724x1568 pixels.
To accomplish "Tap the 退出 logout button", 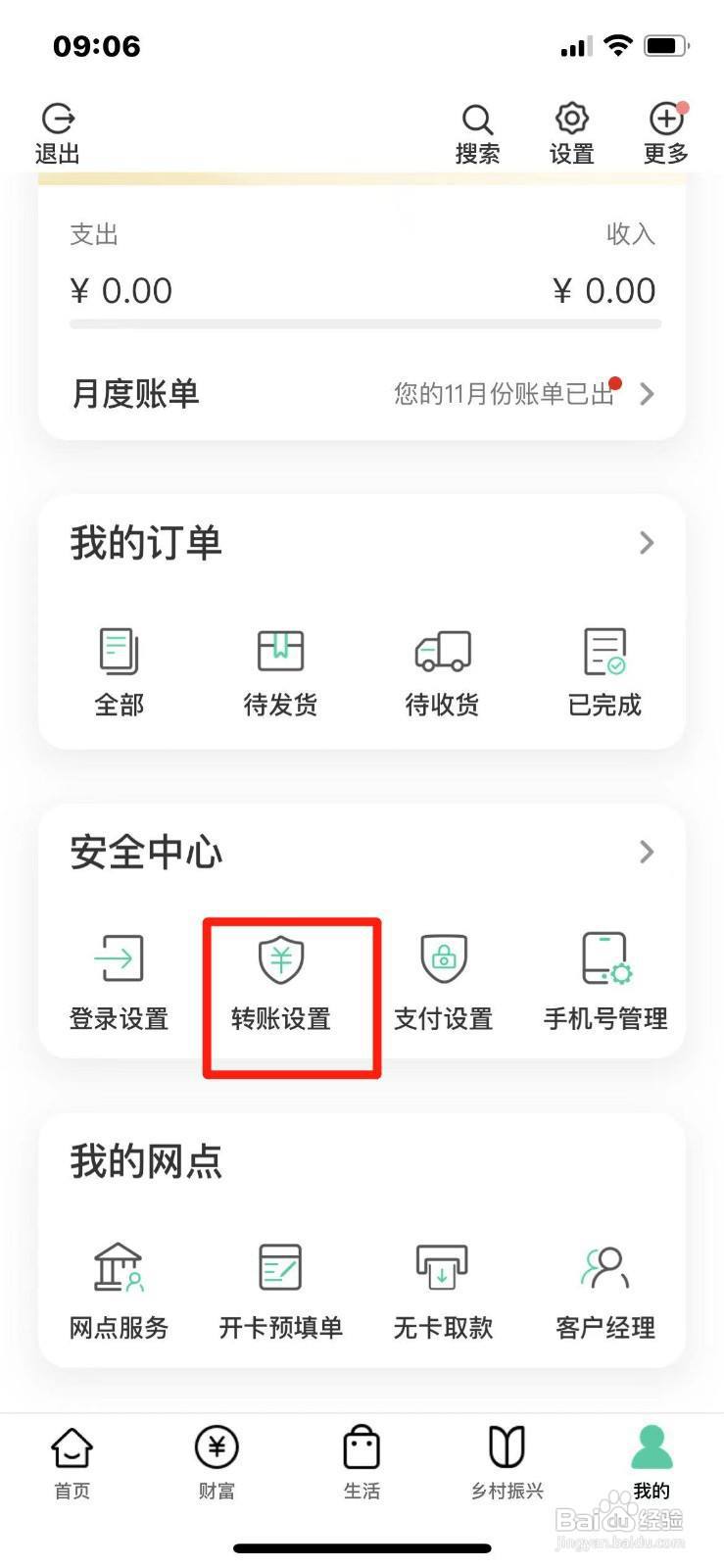I will pyautogui.click(x=57, y=132).
